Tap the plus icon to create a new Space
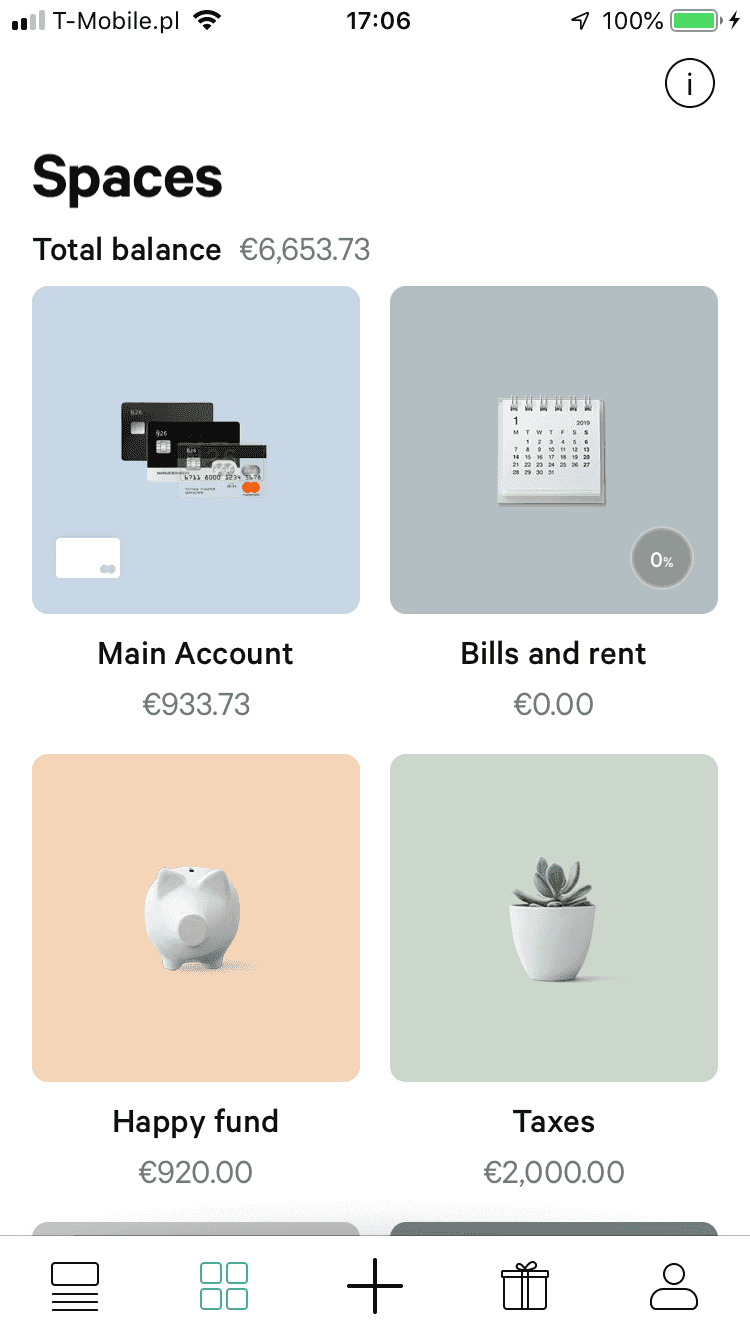750x1334 pixels. tap(374, 1285)
